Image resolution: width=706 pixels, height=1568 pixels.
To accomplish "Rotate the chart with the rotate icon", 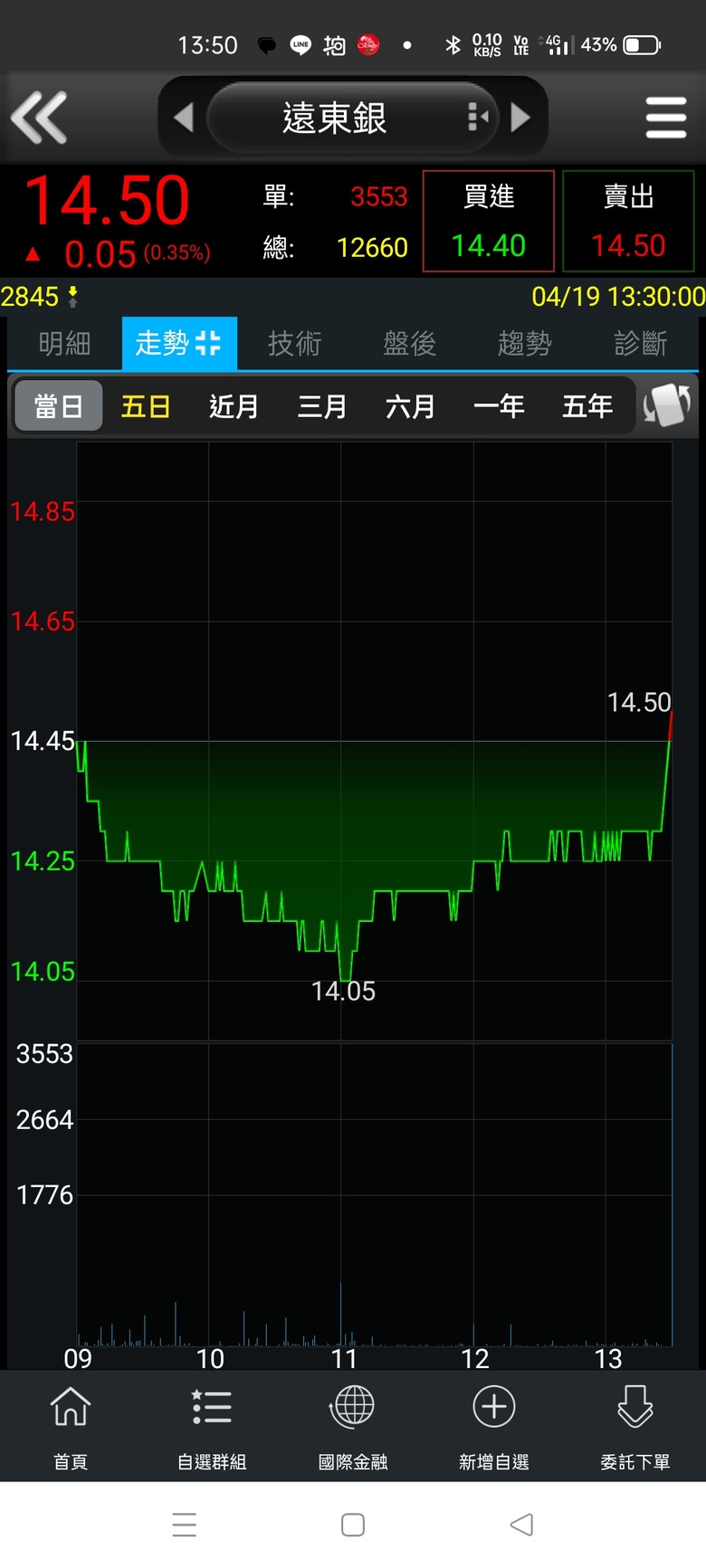I will (667, 404).
